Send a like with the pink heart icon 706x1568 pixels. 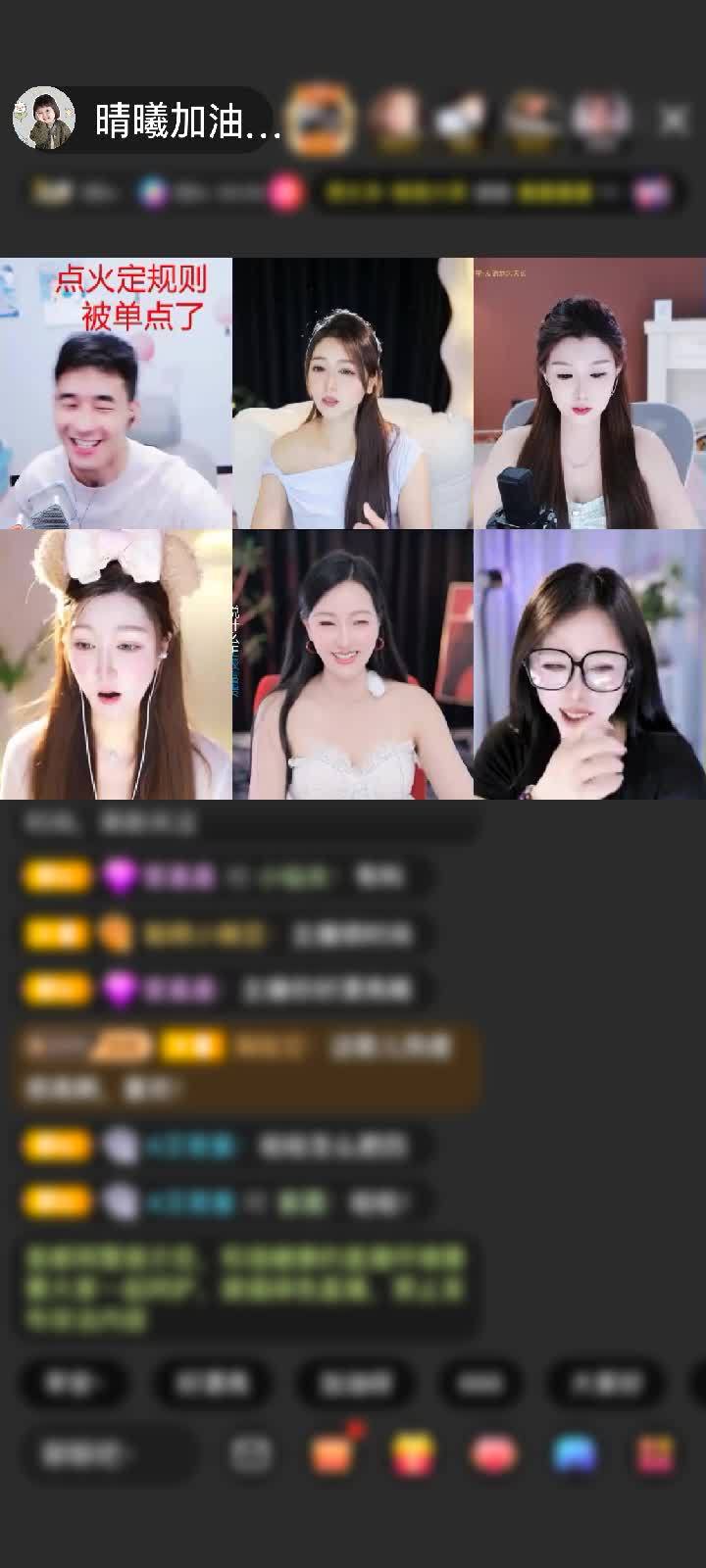pyautogui.click(x=495, y=1454)
